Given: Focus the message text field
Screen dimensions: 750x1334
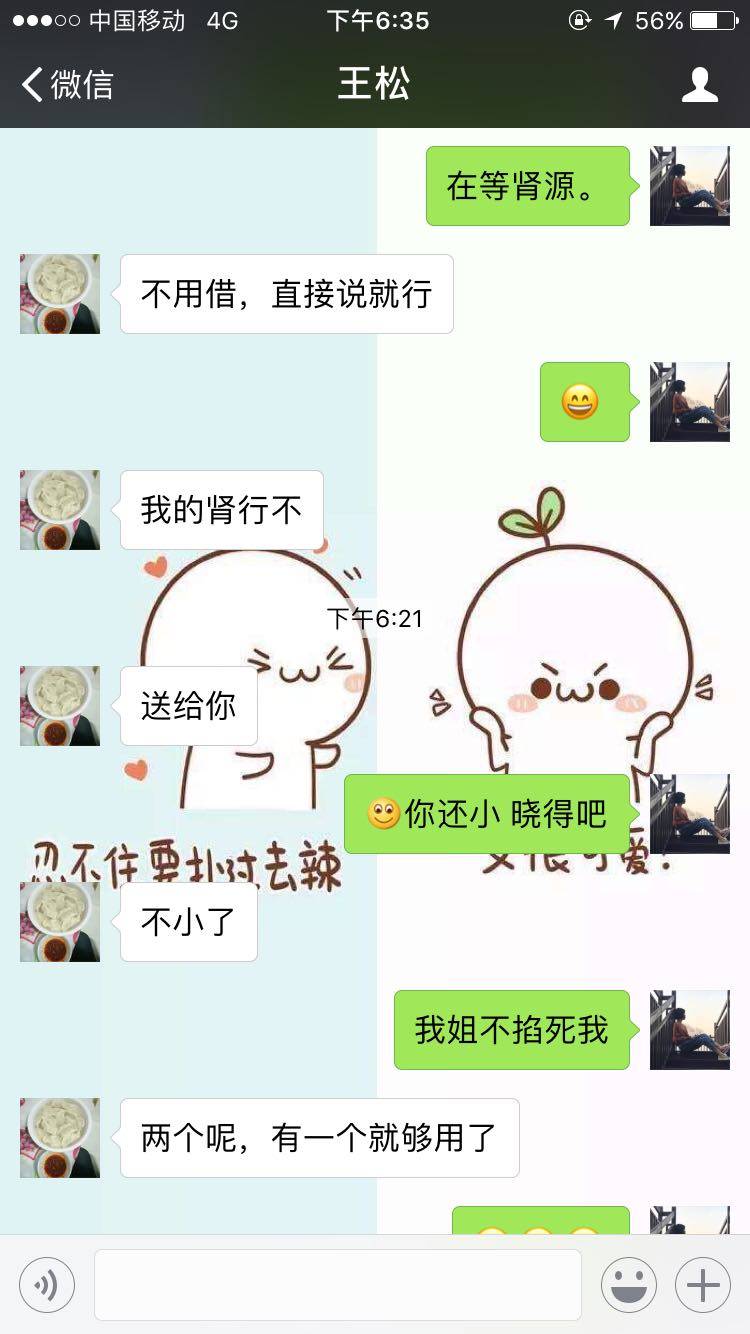Looking at the screenshot, I should click(x=338, y=1285).
